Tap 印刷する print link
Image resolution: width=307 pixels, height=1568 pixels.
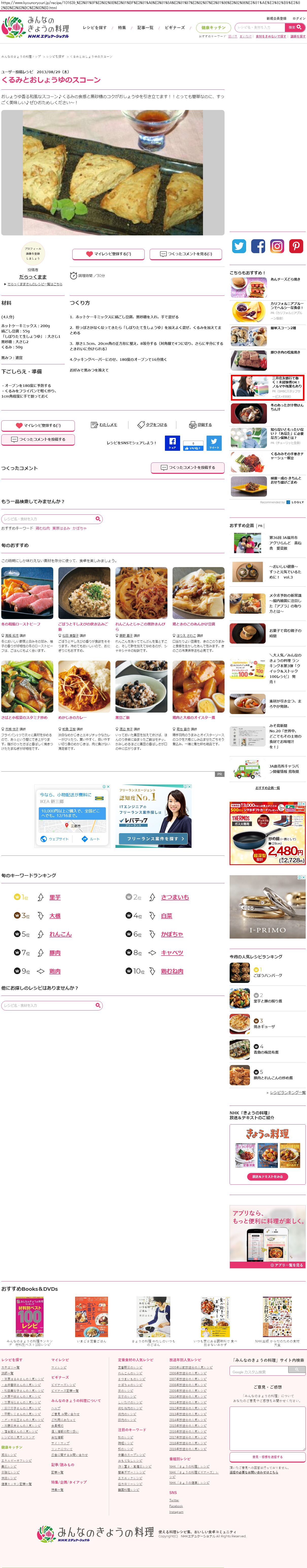(200, 425)
